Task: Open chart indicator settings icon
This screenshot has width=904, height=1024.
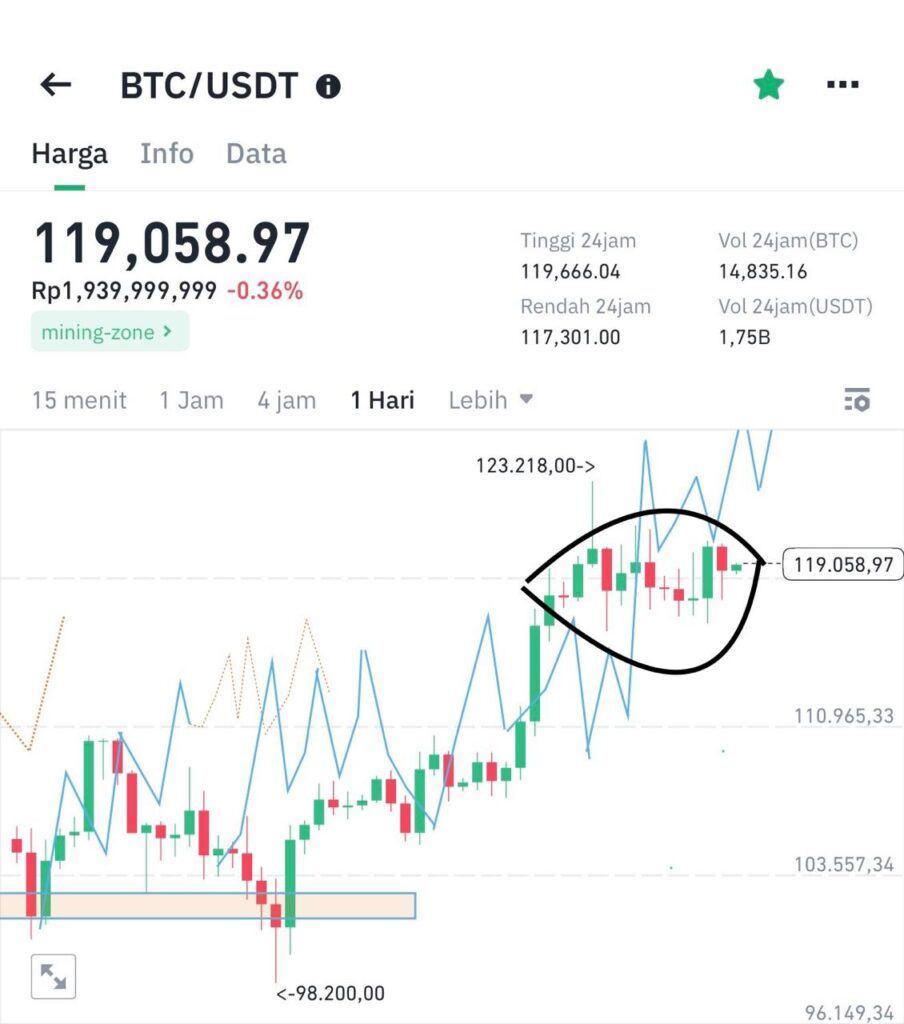Action: 857,400
